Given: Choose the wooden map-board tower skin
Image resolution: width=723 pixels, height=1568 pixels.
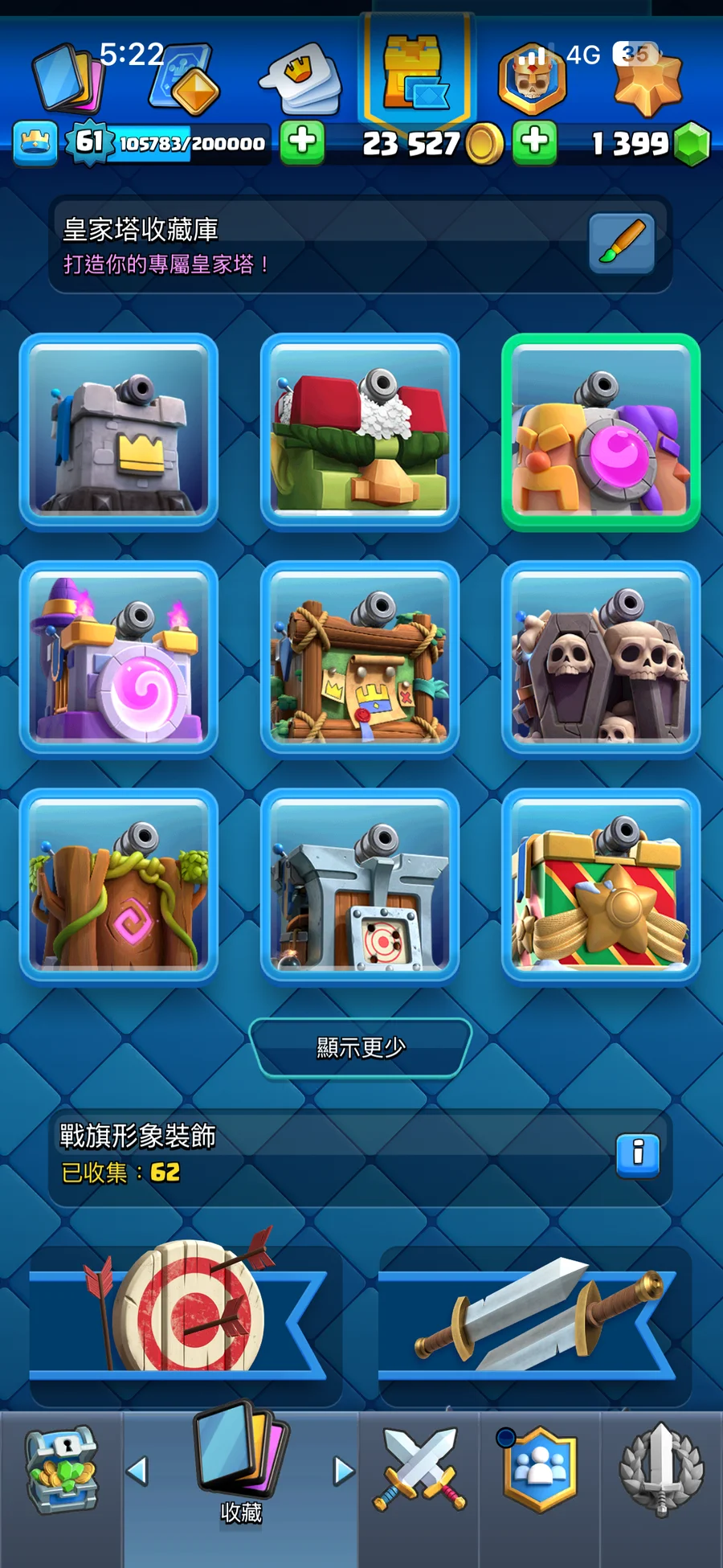Looking at the screenshot, I should pyautogui.click(x=360, y=659).
